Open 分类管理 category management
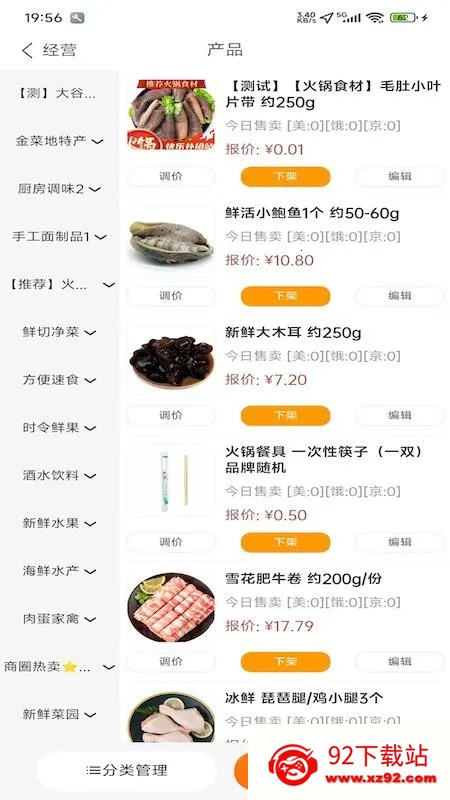This screenshot has height=800, width=450. coord(127,770)
